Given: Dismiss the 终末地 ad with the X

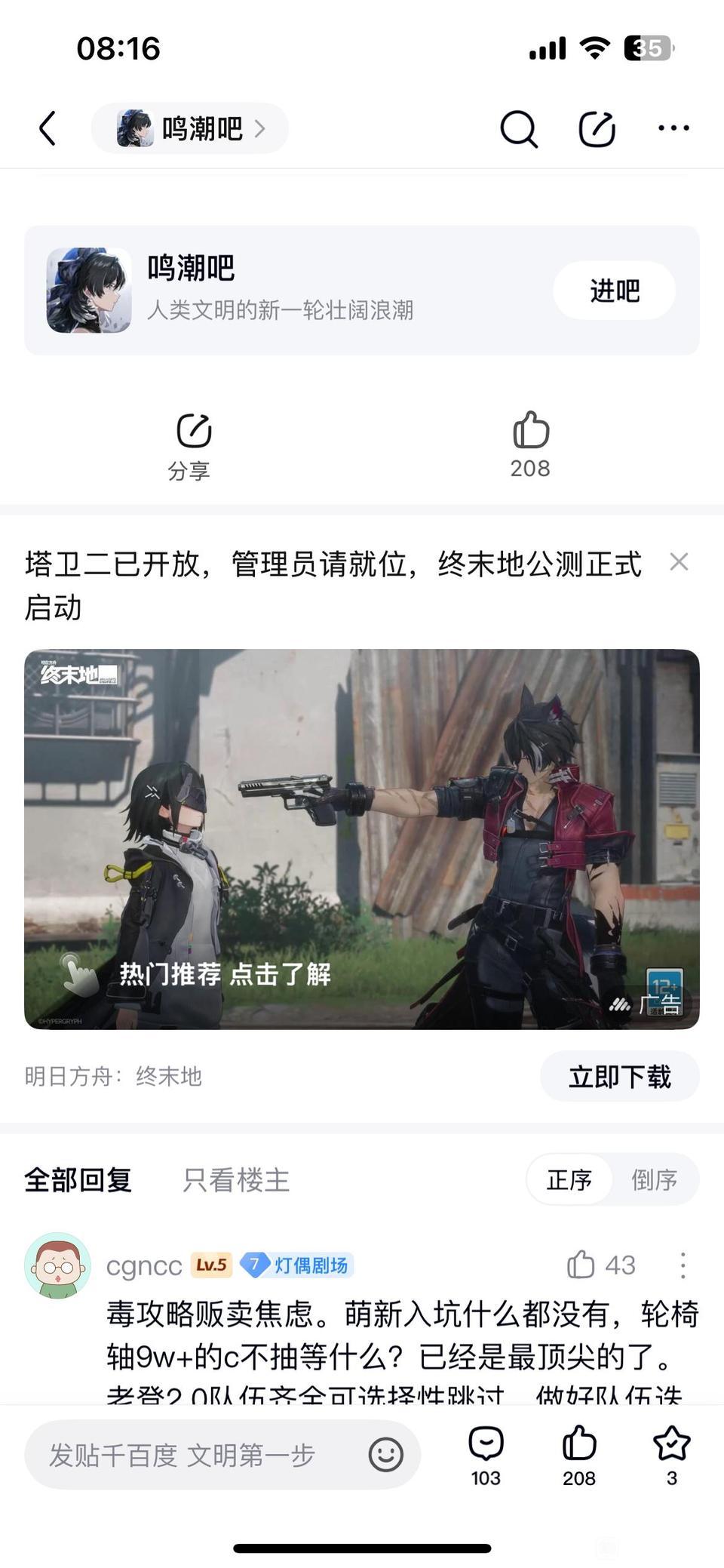Looking at the screenshot, I should pos(679,562).
